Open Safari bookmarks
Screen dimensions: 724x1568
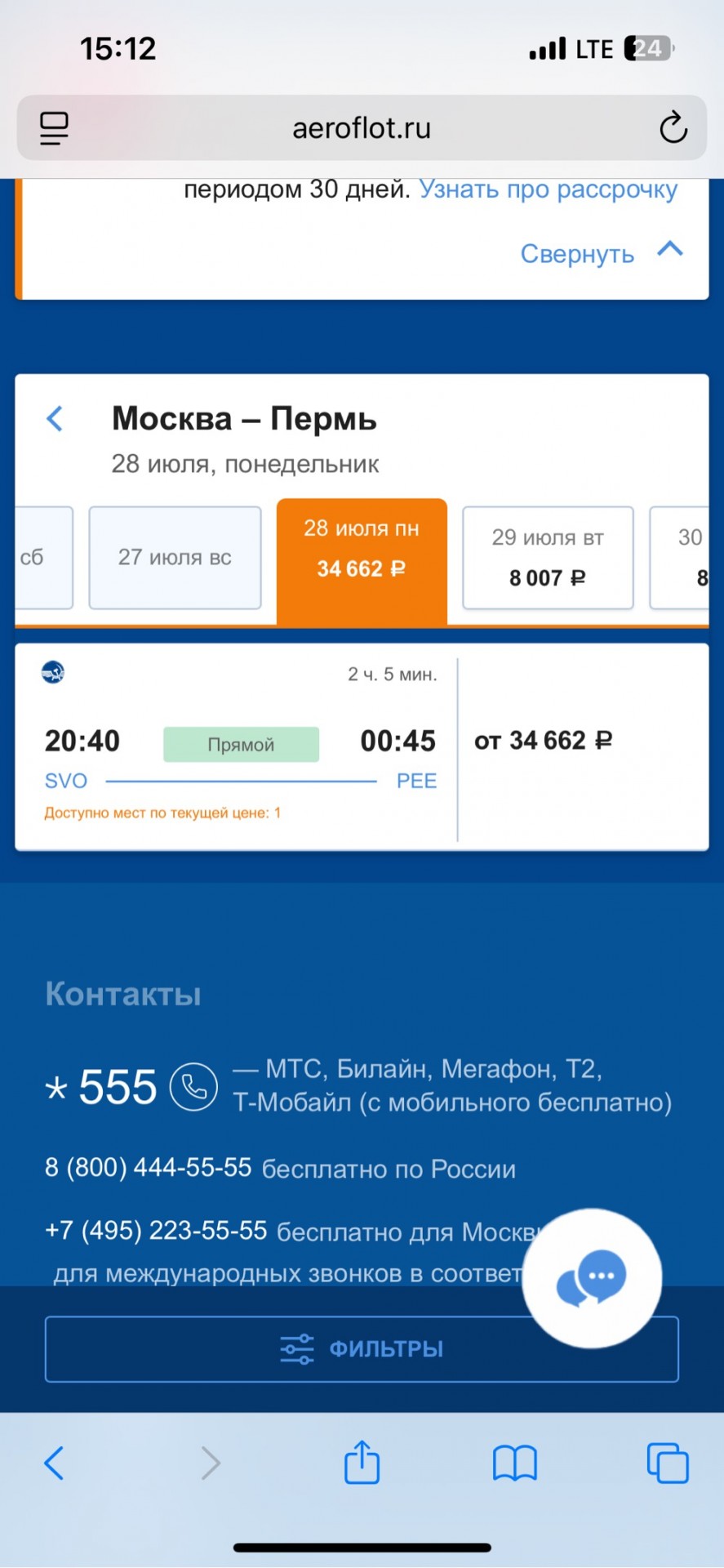pos(514,1463)
